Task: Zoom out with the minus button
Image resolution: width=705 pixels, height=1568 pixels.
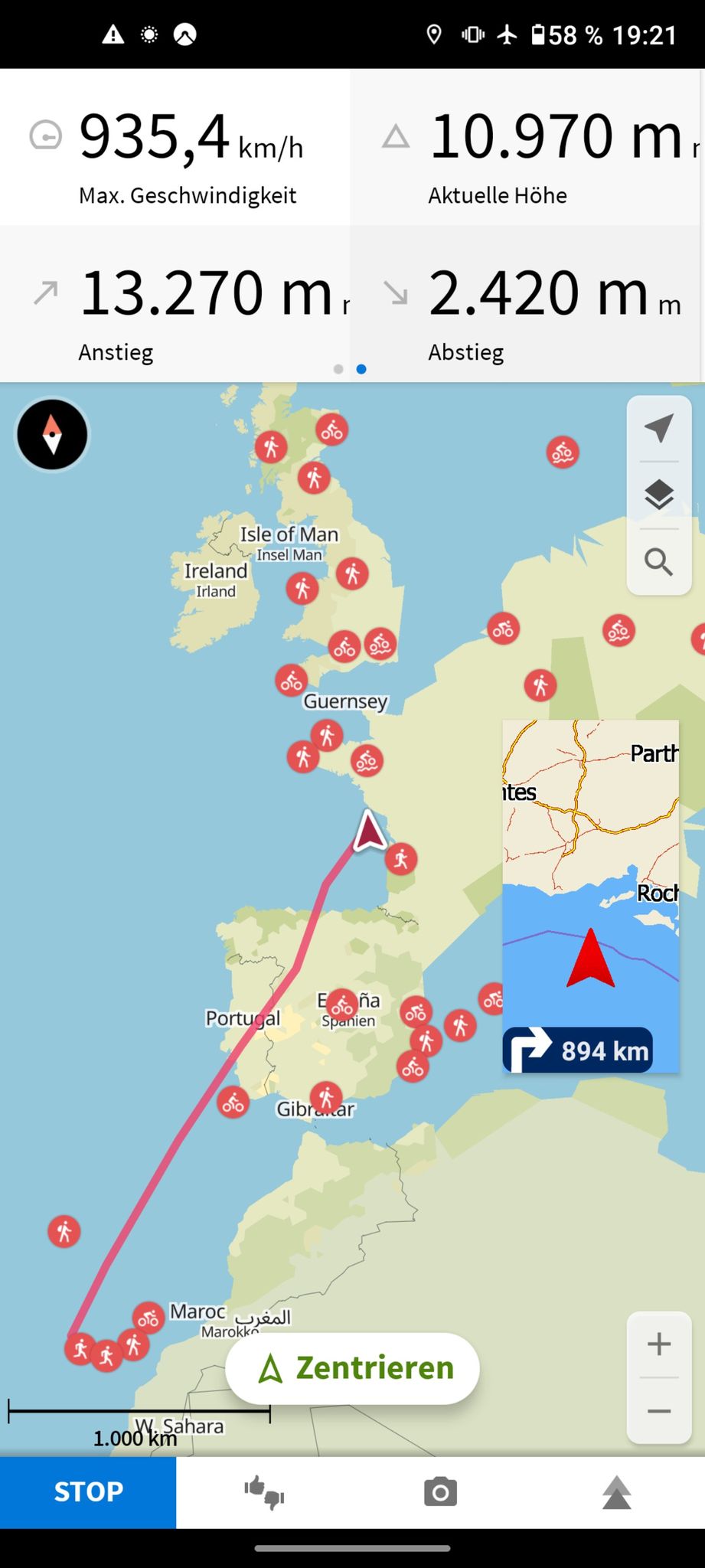Action: click(x=659, y=1411)
